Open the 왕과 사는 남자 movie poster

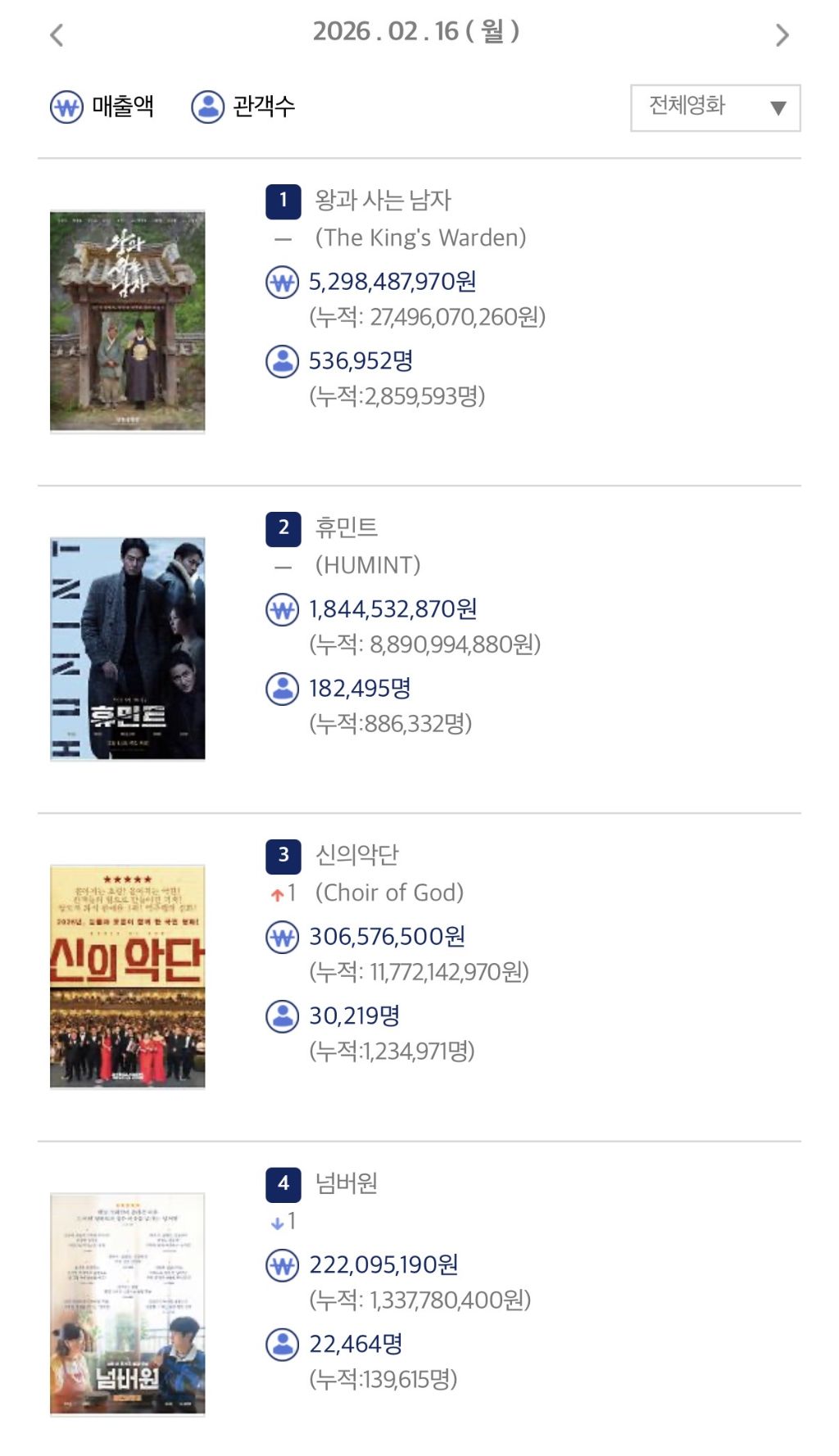(127, 321)
